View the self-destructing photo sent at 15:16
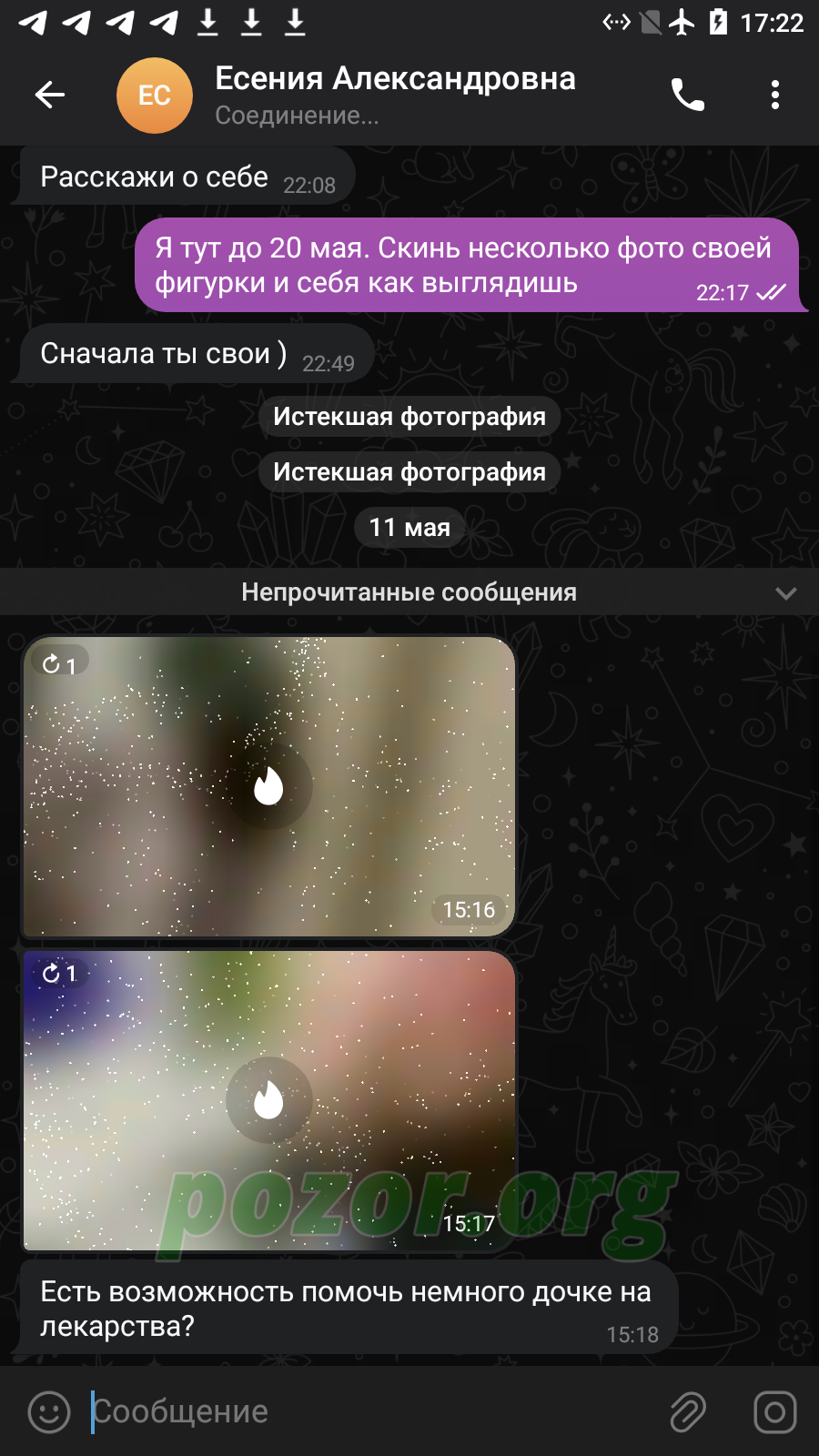 269,787
